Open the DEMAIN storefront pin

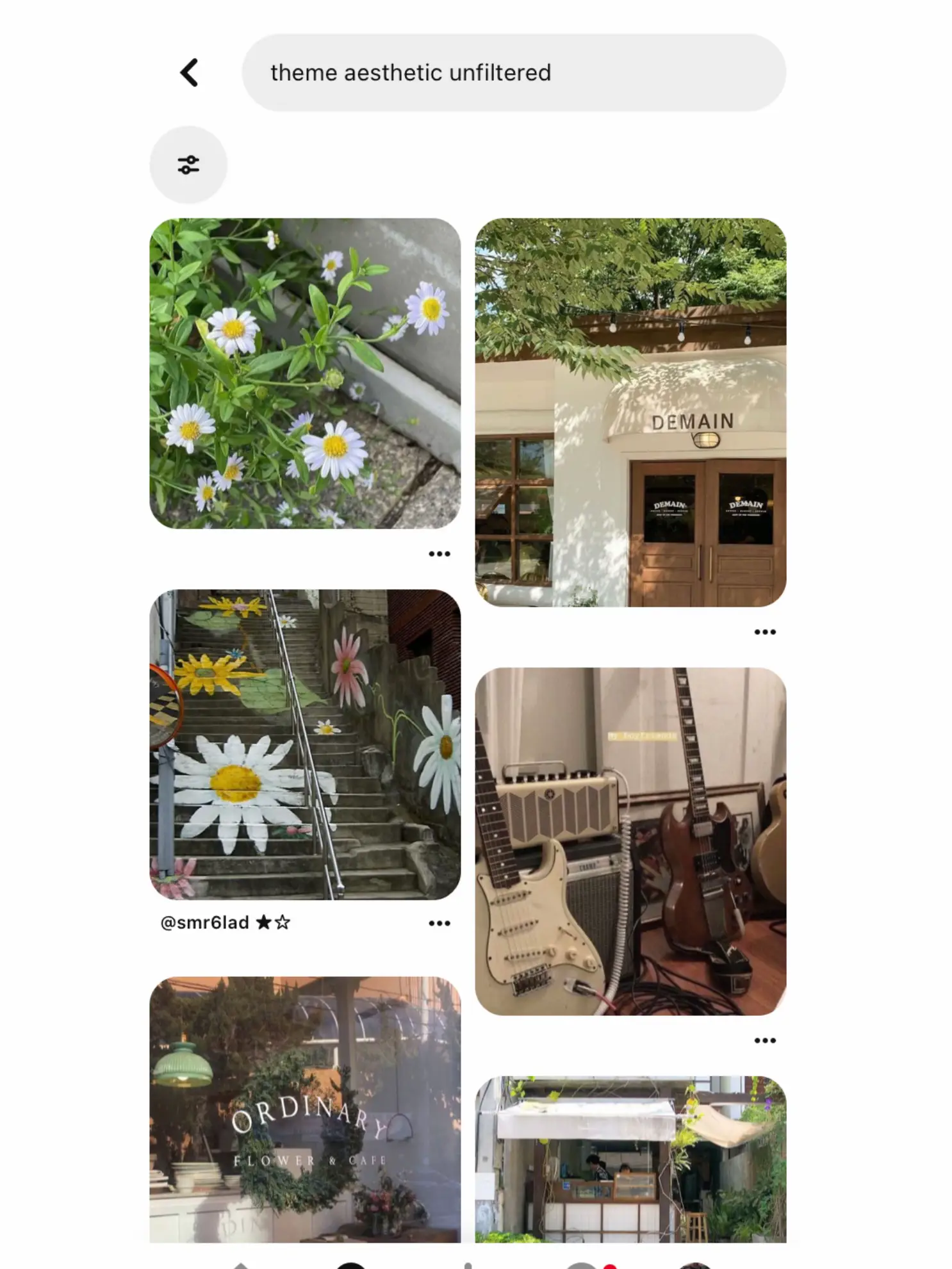(x=630, y=412)
